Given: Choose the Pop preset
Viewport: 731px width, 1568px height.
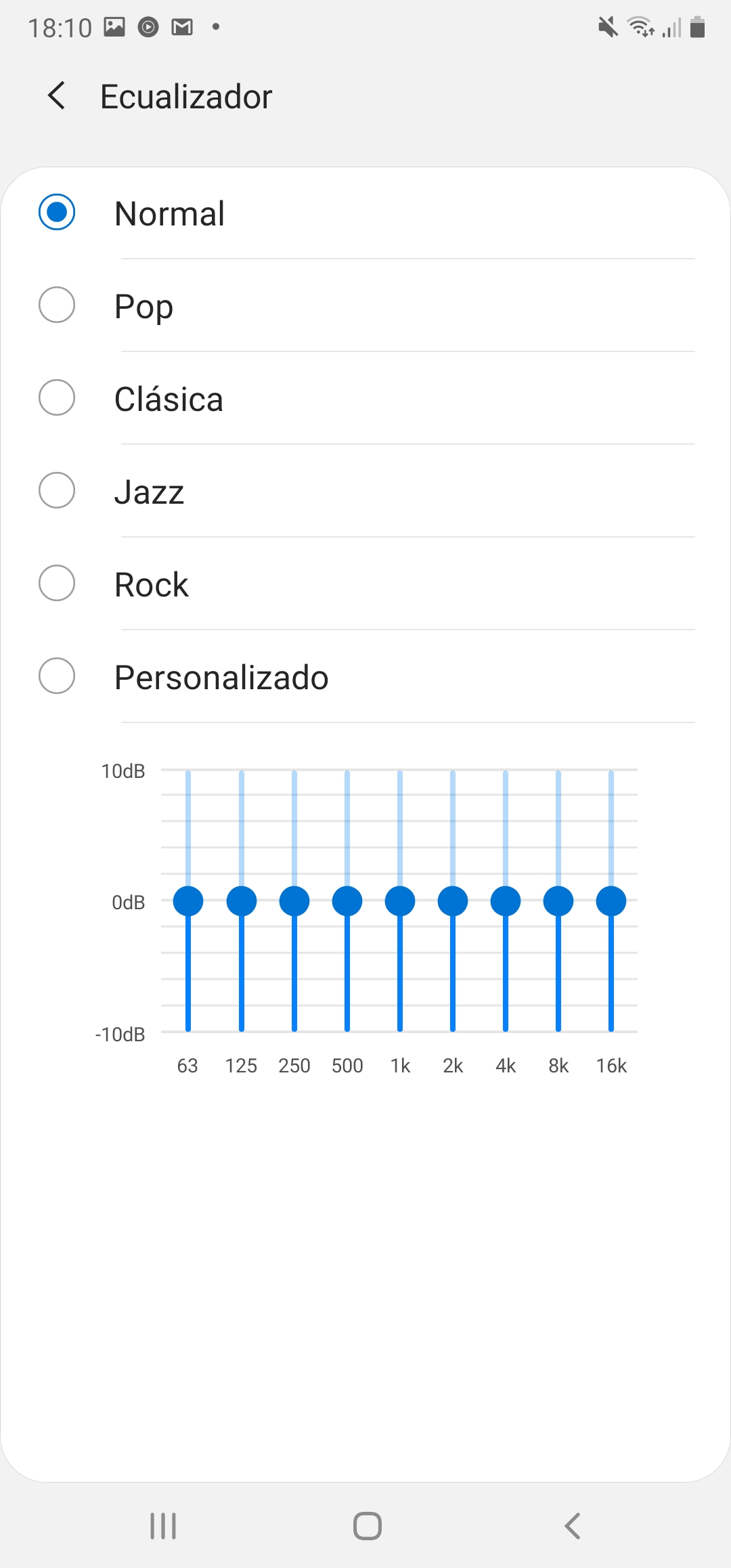Looking at the screenshot, I should pyautogui.click(x=365, y=305).
